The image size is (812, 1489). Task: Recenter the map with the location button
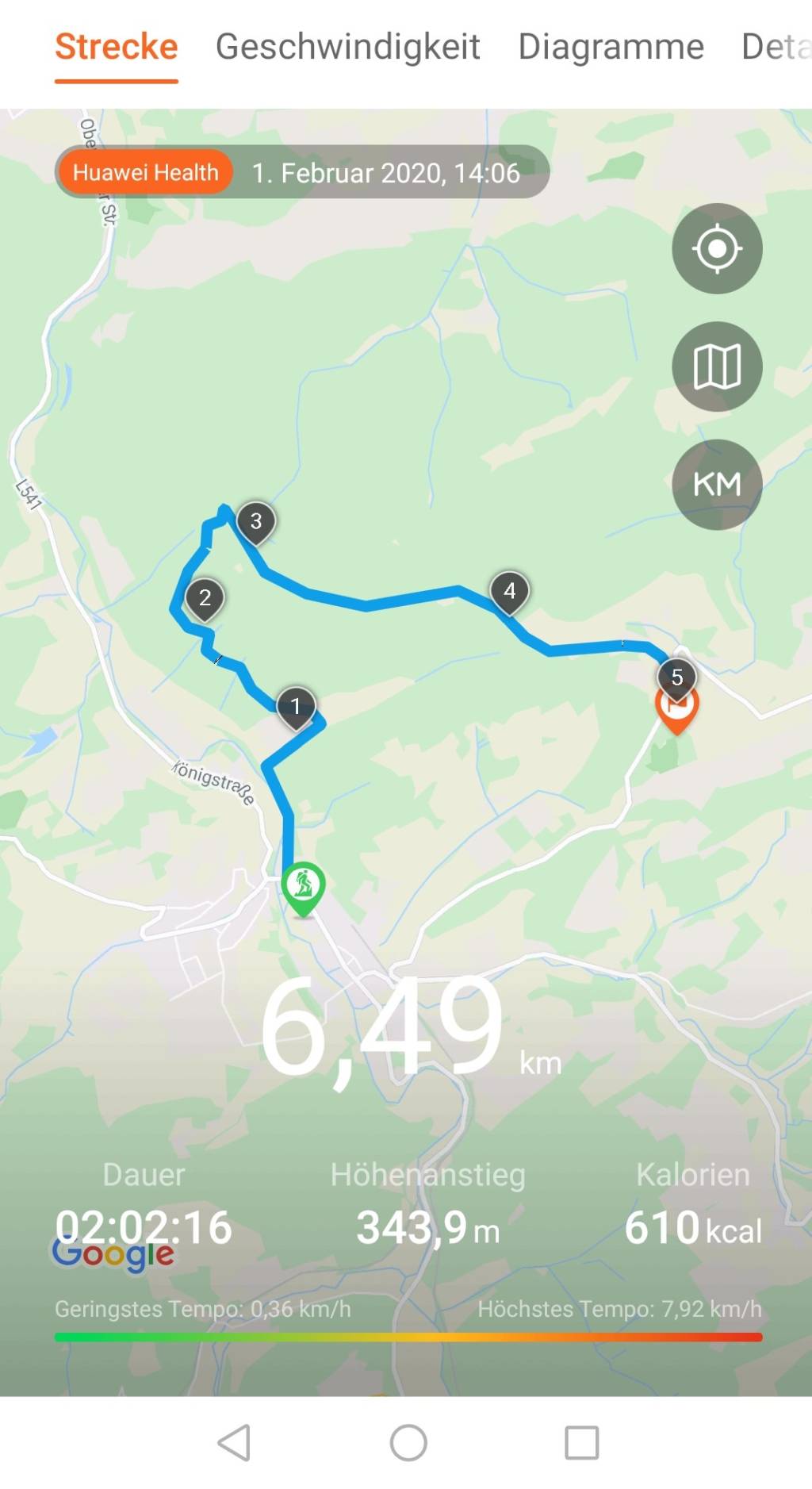pyautogui.click(x=717, y=248)
